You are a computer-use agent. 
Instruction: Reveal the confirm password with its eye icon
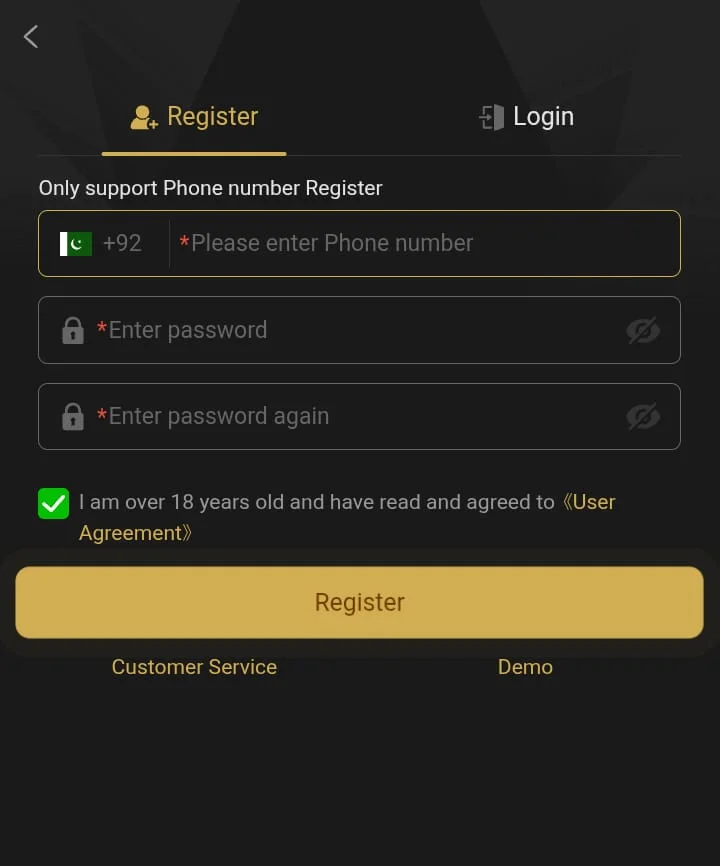[x=643, y=416]
